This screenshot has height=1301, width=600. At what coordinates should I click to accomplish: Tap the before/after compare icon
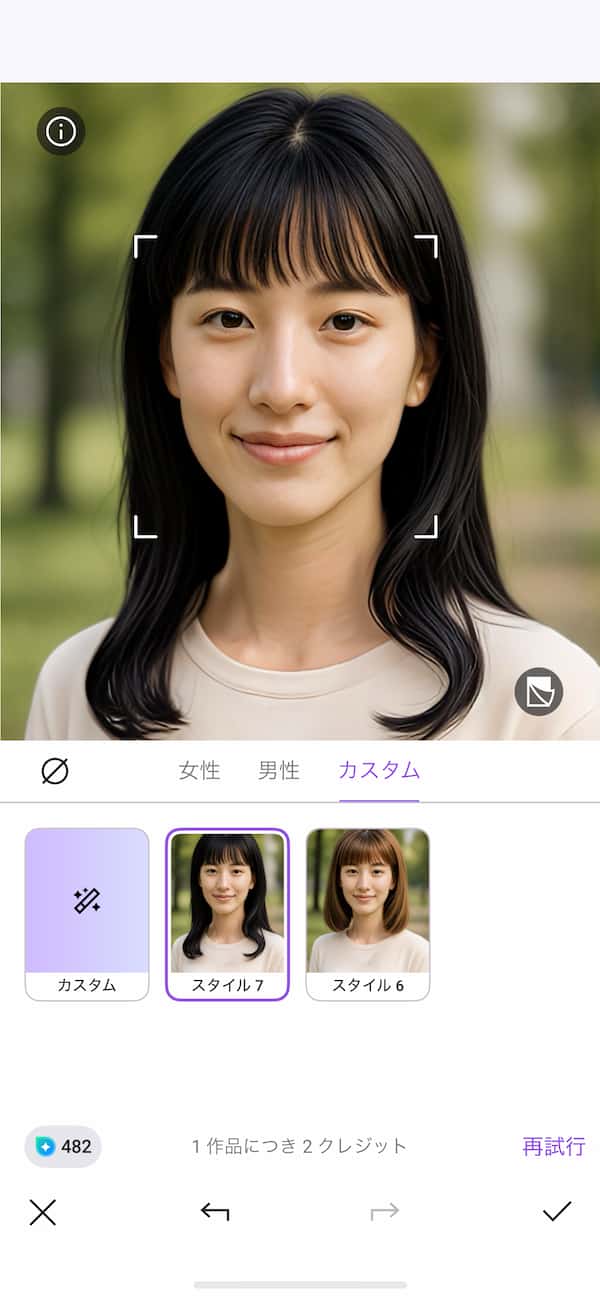click(x=539, y=691)
